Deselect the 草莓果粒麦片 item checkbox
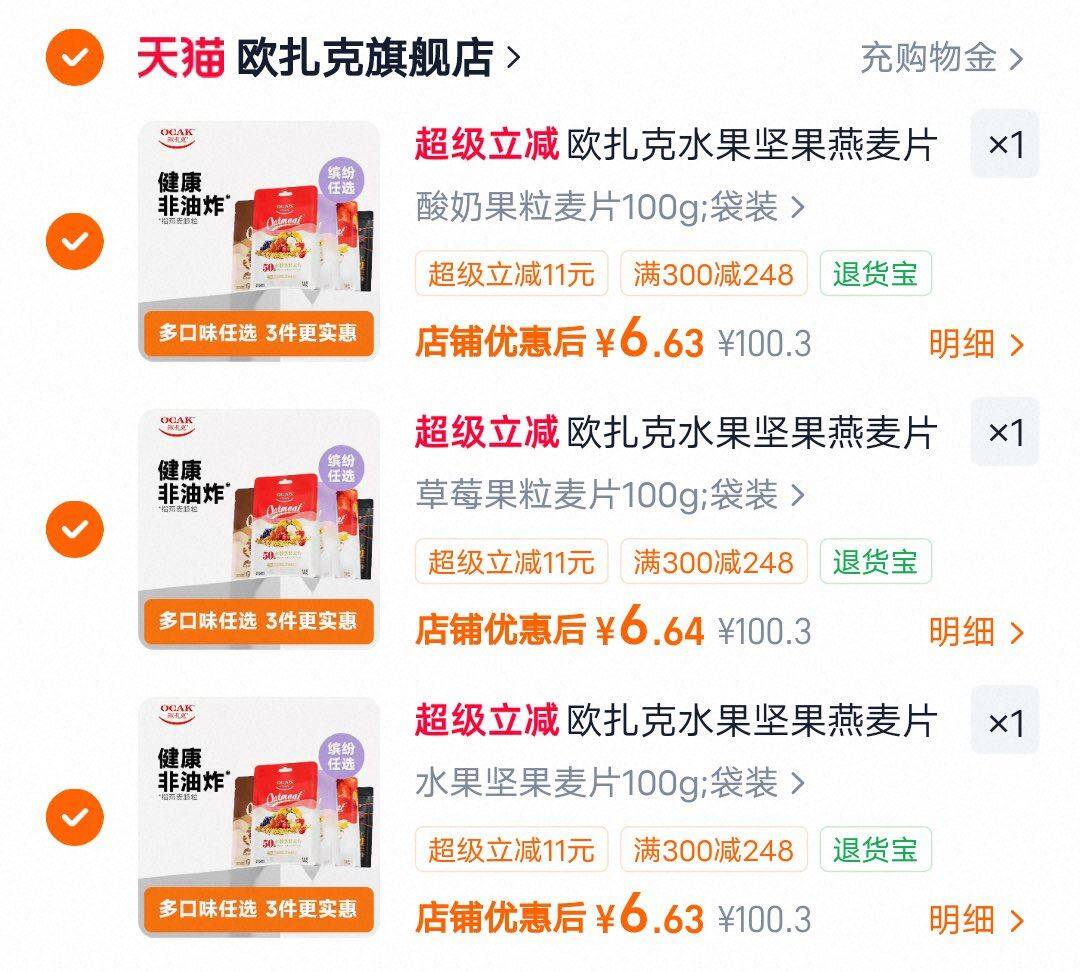This screenshot has height=972, width=1080. (x=74, y=529)
